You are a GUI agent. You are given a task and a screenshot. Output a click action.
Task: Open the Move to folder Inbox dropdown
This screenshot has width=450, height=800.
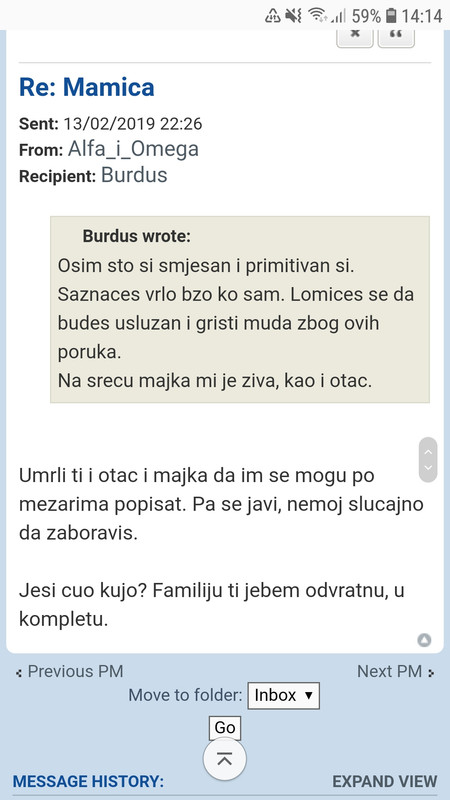coord(284,695)
